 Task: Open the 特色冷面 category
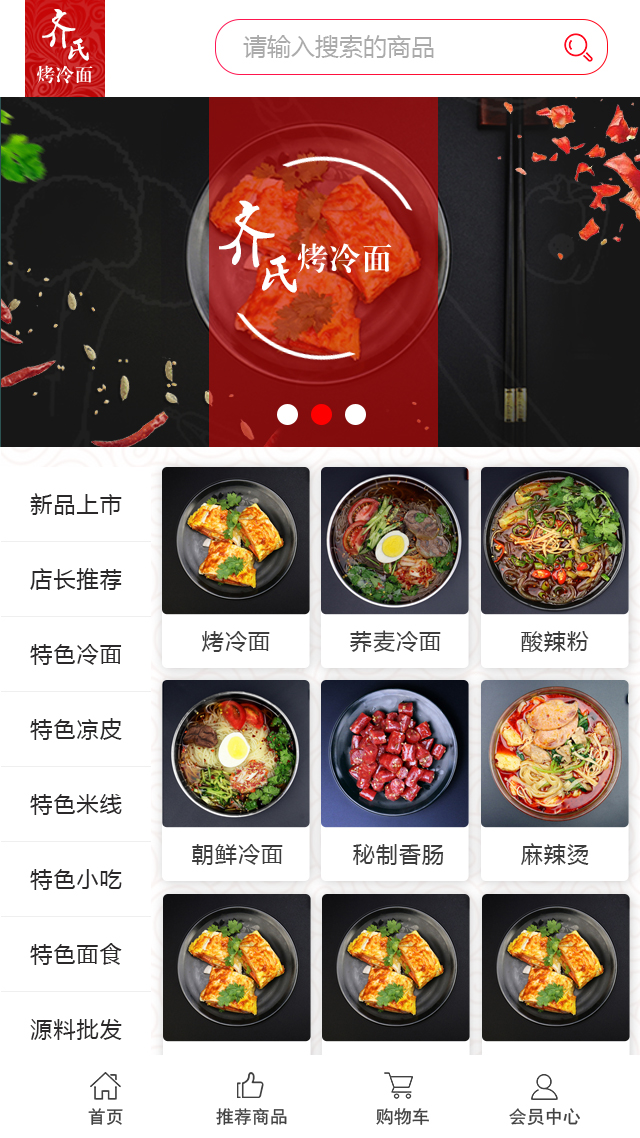pyautogui.click(x=76, y=655)
